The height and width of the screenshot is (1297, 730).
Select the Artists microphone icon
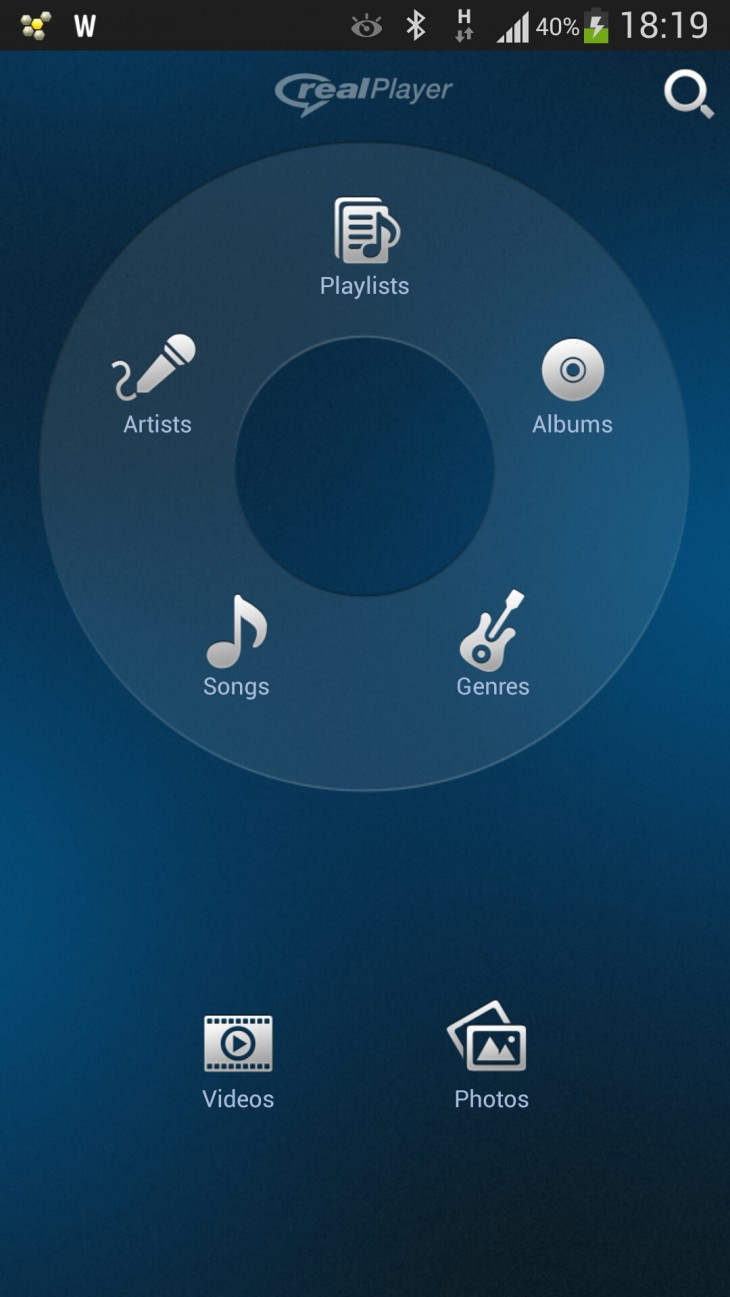point(157,365)
